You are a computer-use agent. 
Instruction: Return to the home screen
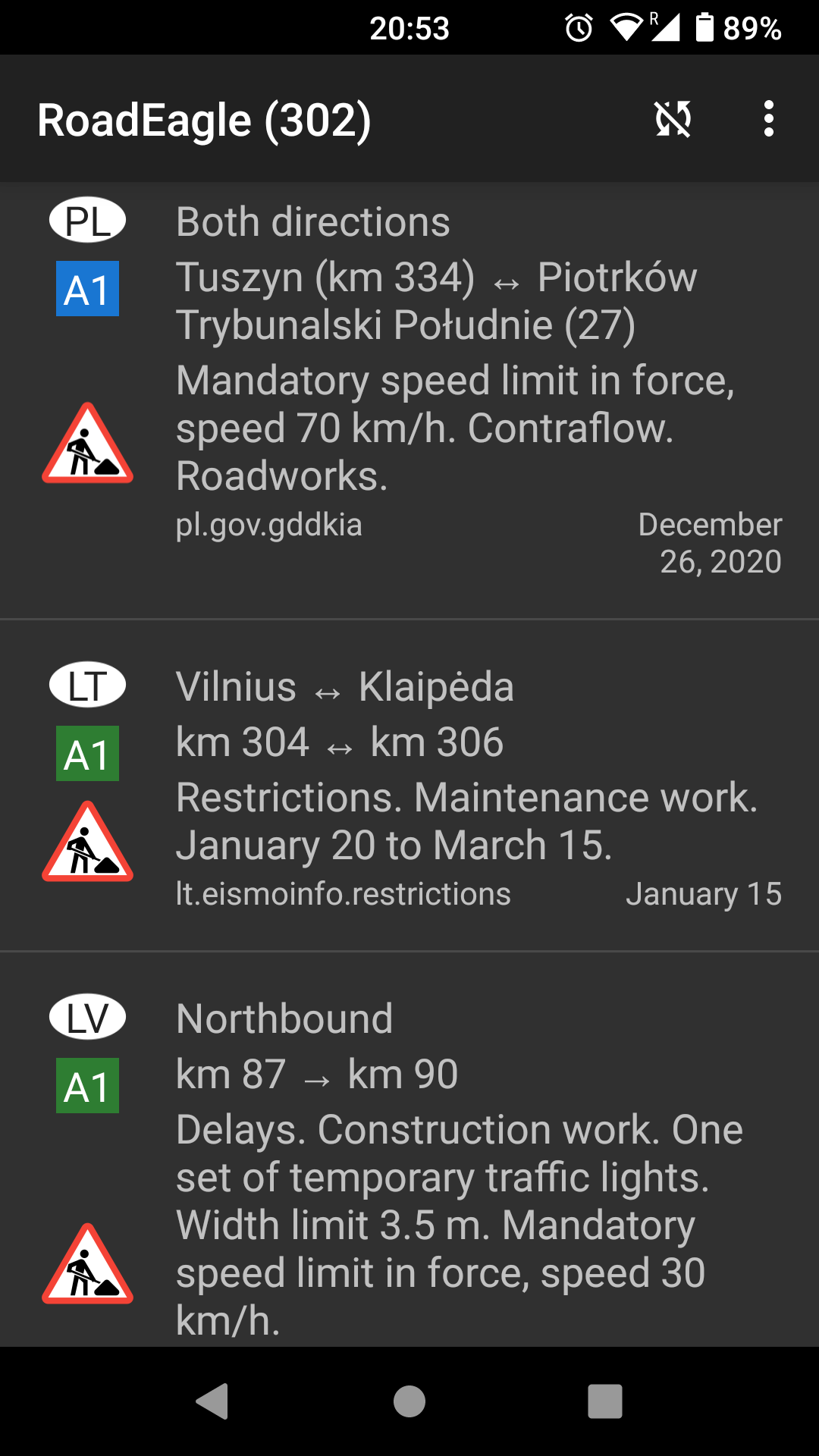(409, 1401)
